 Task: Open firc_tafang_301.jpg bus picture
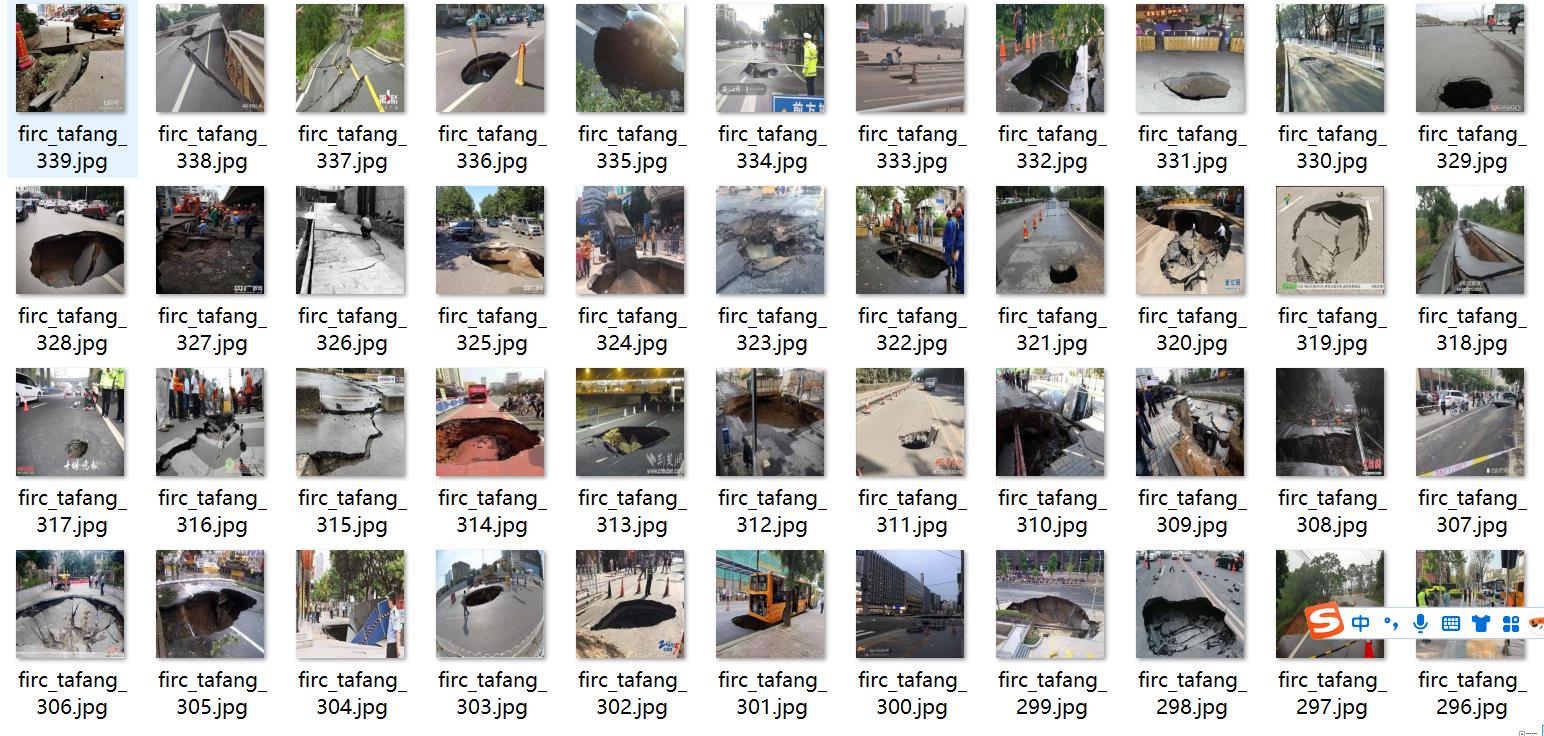(770, 604)
